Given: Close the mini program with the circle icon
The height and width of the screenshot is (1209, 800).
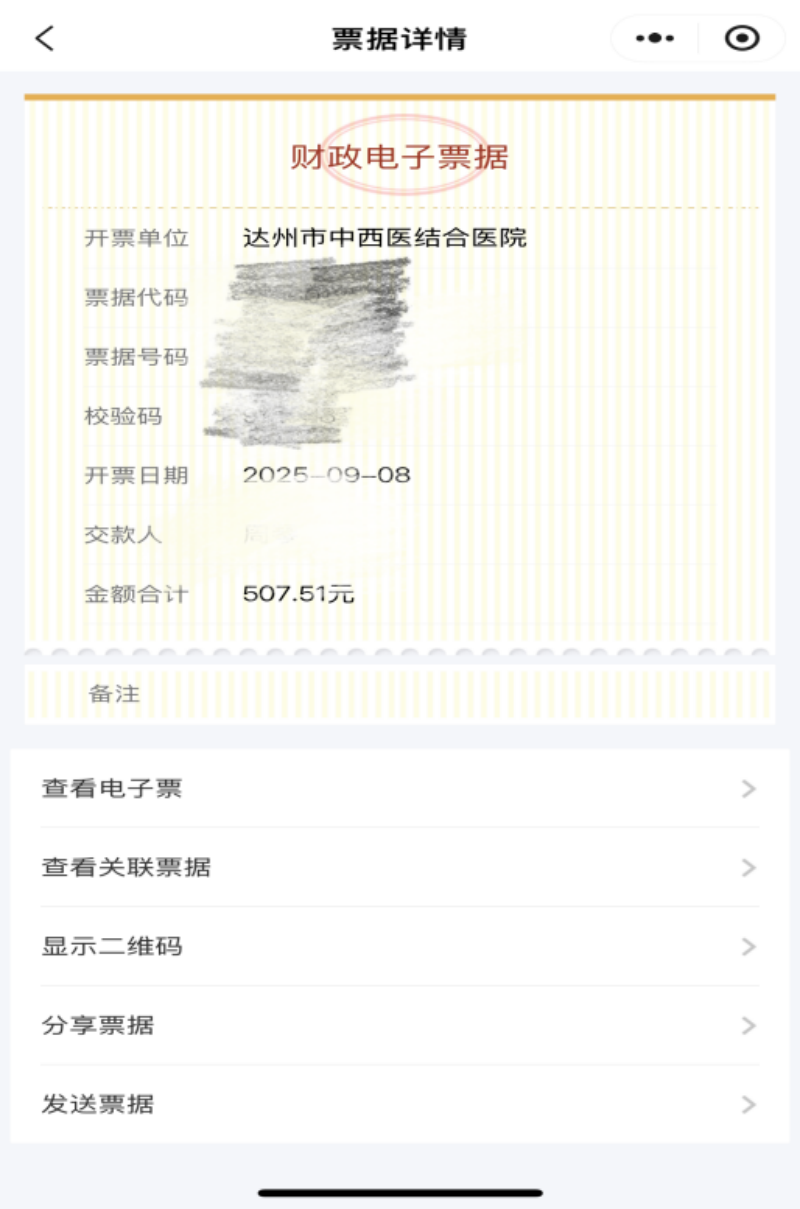Looking at the screenshot, I should (742, 39).
